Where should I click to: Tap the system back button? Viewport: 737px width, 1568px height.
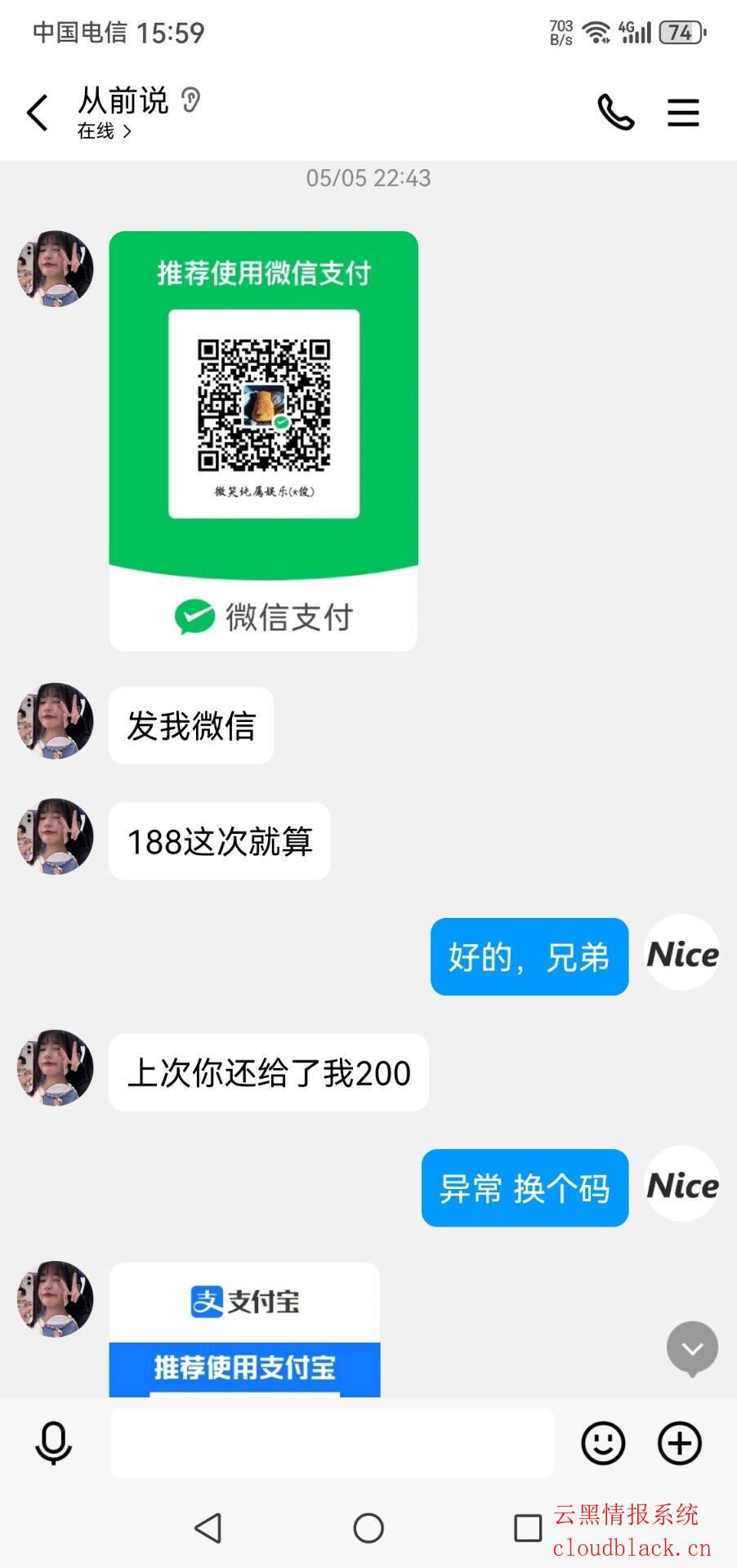pos(208,1528)
